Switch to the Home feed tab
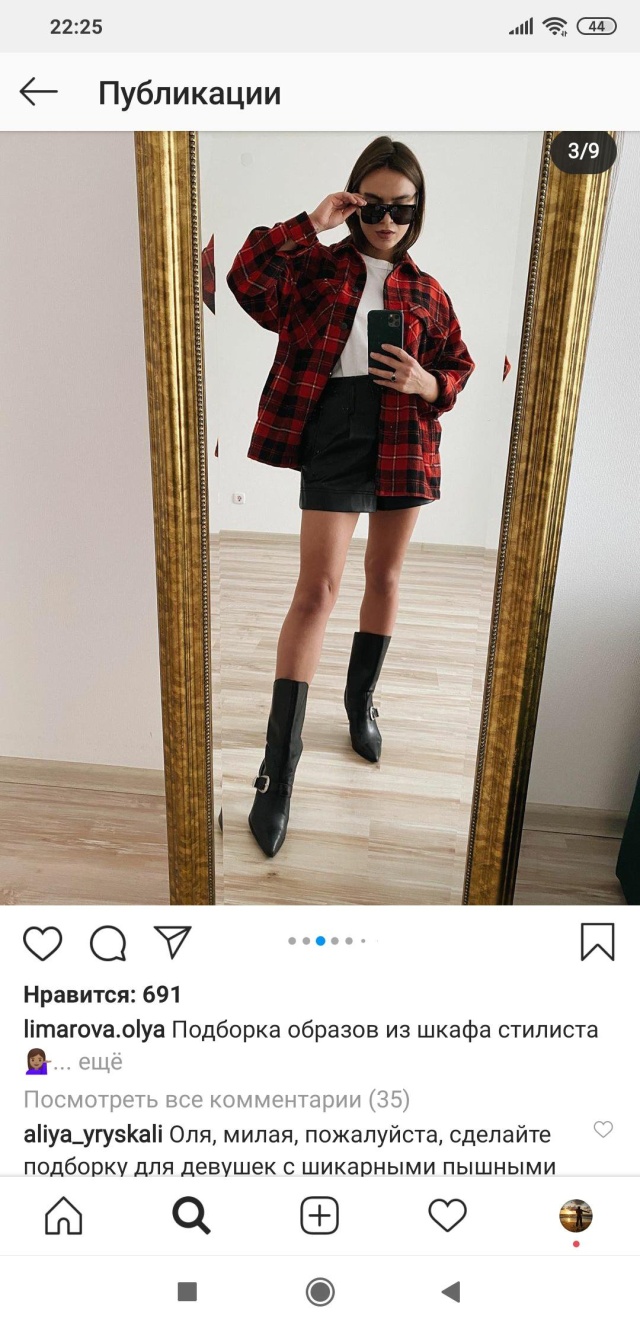The image size is (640, 1332). pos(64,1216)
